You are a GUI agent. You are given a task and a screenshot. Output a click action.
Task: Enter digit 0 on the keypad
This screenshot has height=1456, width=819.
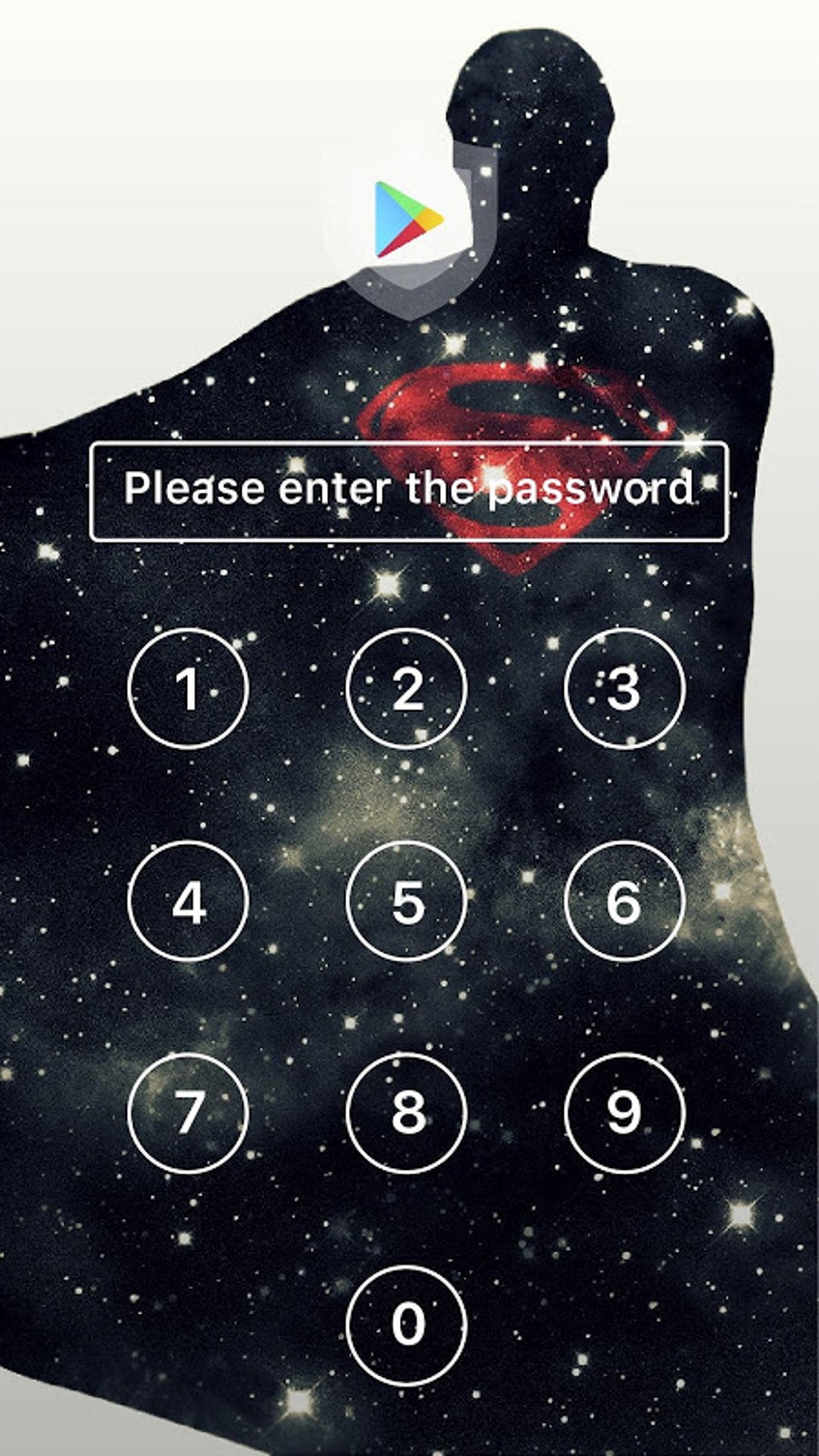[406, 1325]
